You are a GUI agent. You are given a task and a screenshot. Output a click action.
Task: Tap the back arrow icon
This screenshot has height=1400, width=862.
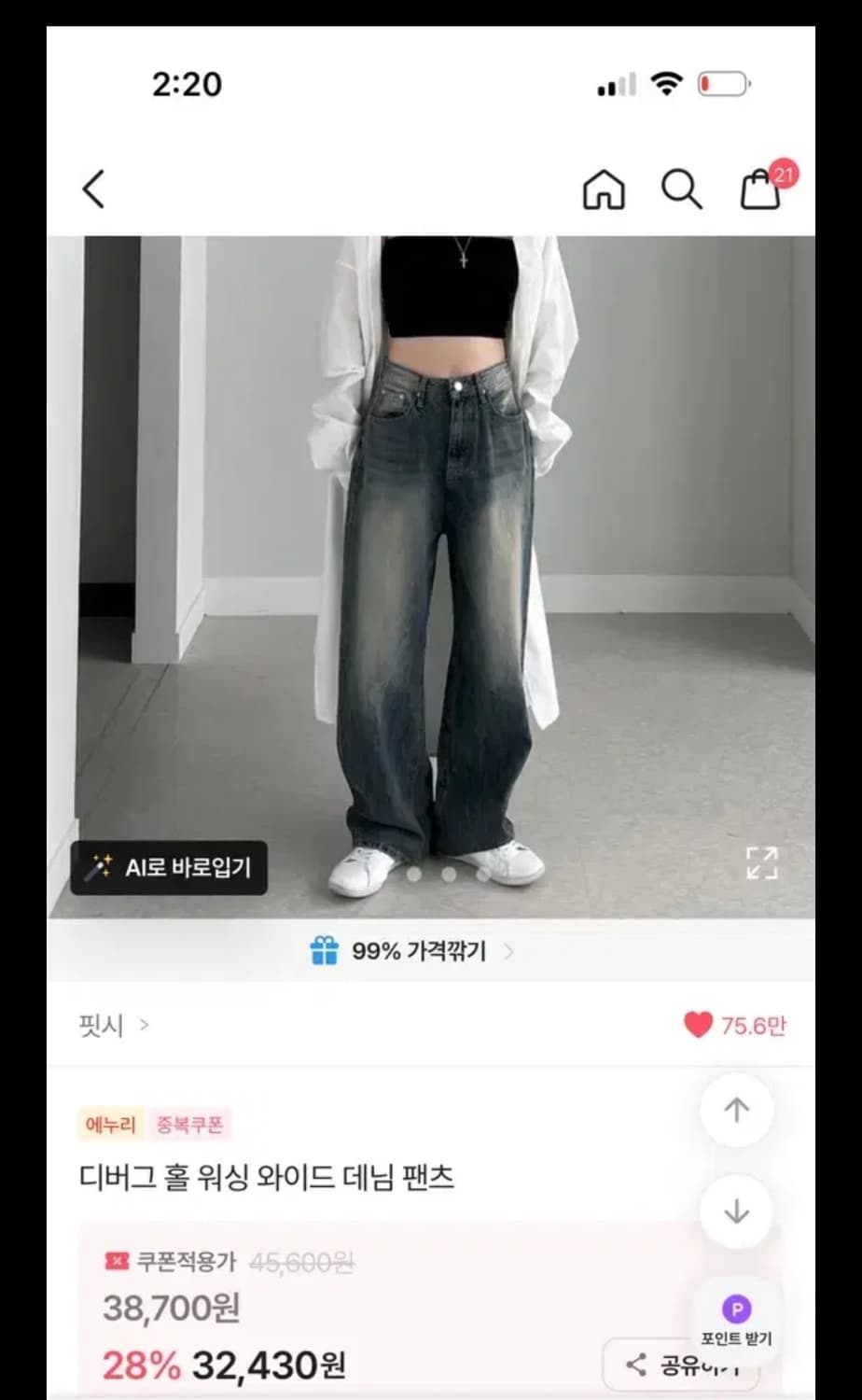click(92, 189)
